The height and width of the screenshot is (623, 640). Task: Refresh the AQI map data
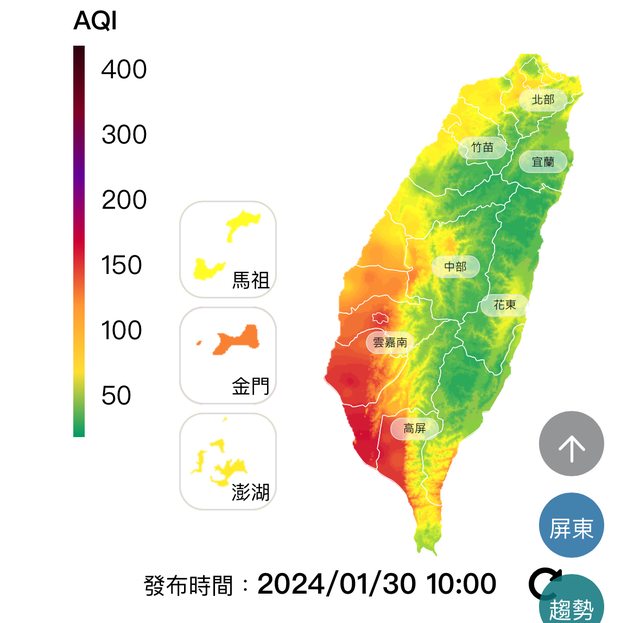point(543,582)
